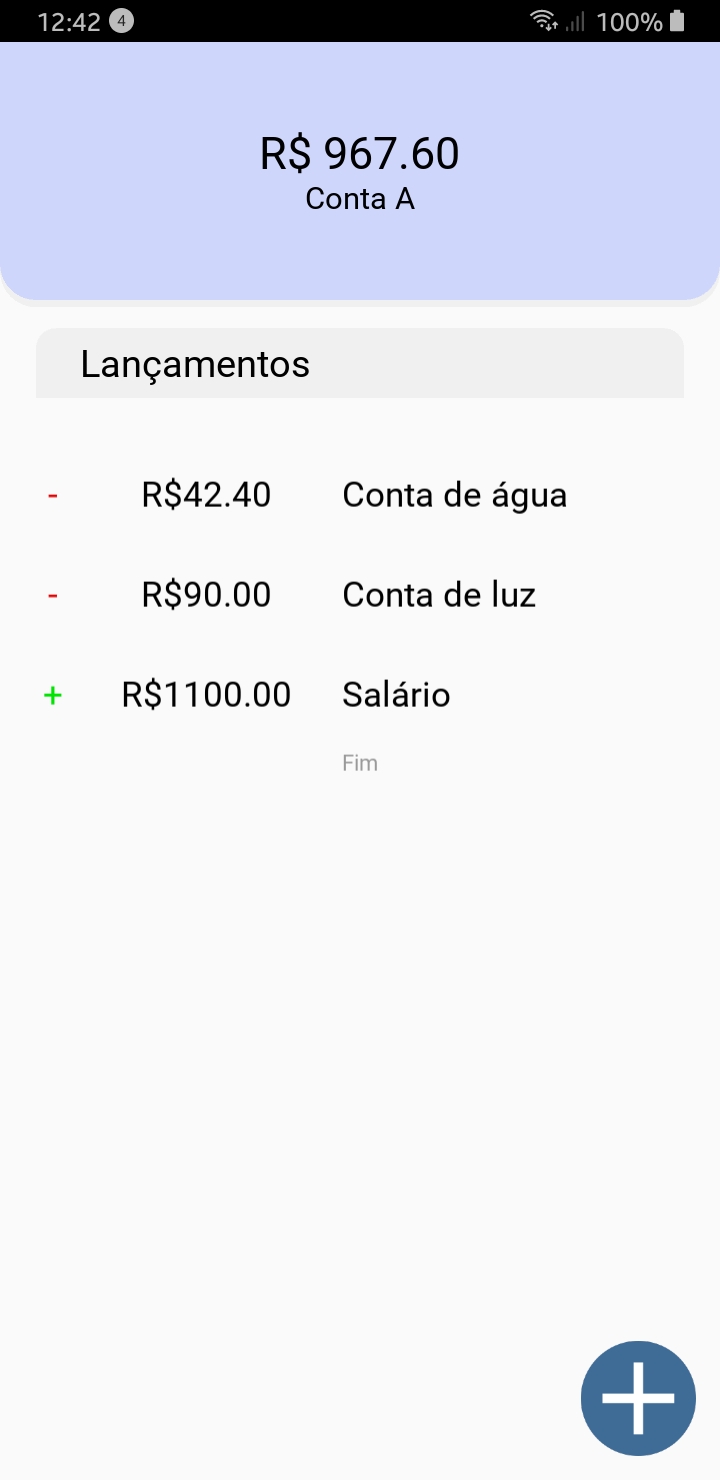The width and height of the screenshot is (720, 1480).
Task: Add a new transaction with the plus button
Action: [638, 1397]
